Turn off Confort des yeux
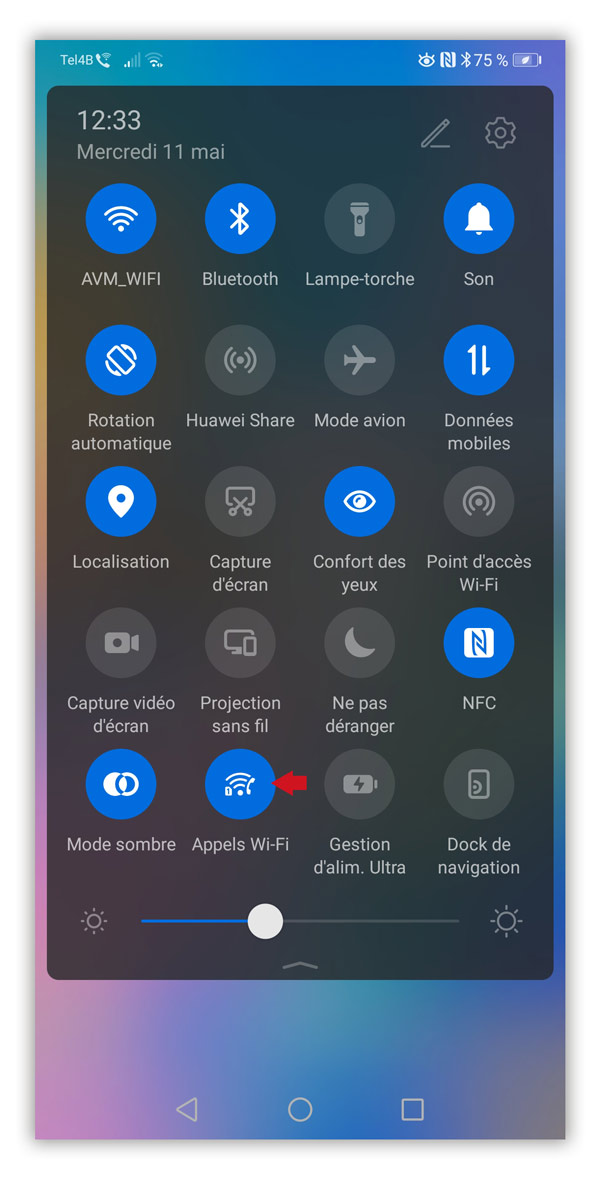Viewport: 600px width, 1179px height. (x=360, y=502)
